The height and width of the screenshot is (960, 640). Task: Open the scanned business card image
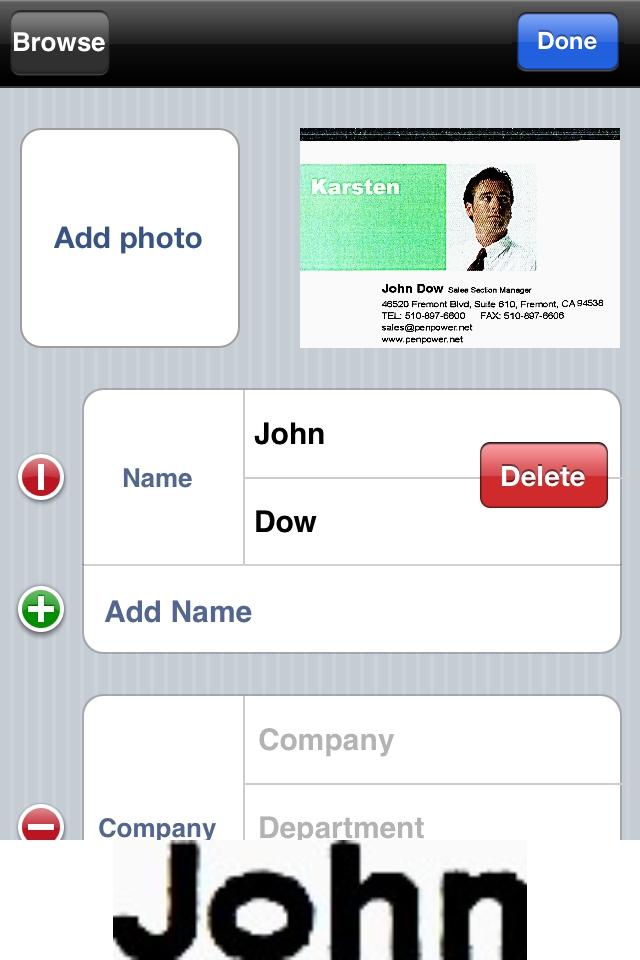[460, 238]
